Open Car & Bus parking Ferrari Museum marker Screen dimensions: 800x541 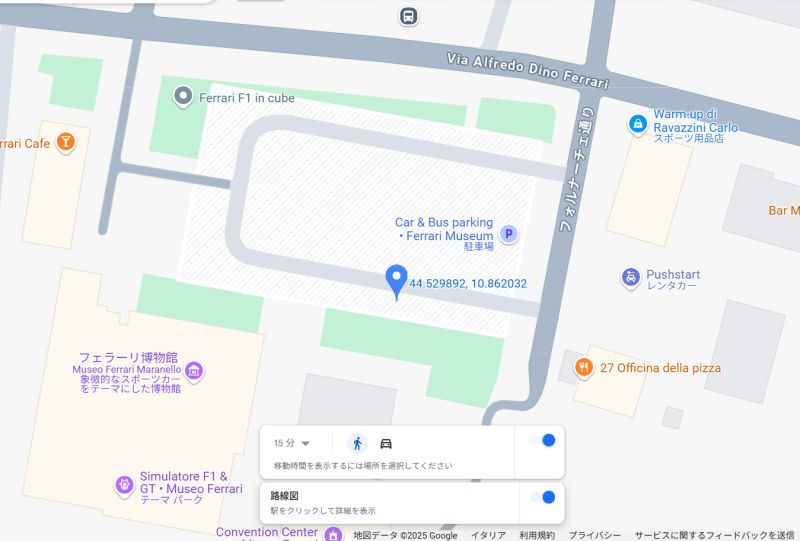[508, 235]
